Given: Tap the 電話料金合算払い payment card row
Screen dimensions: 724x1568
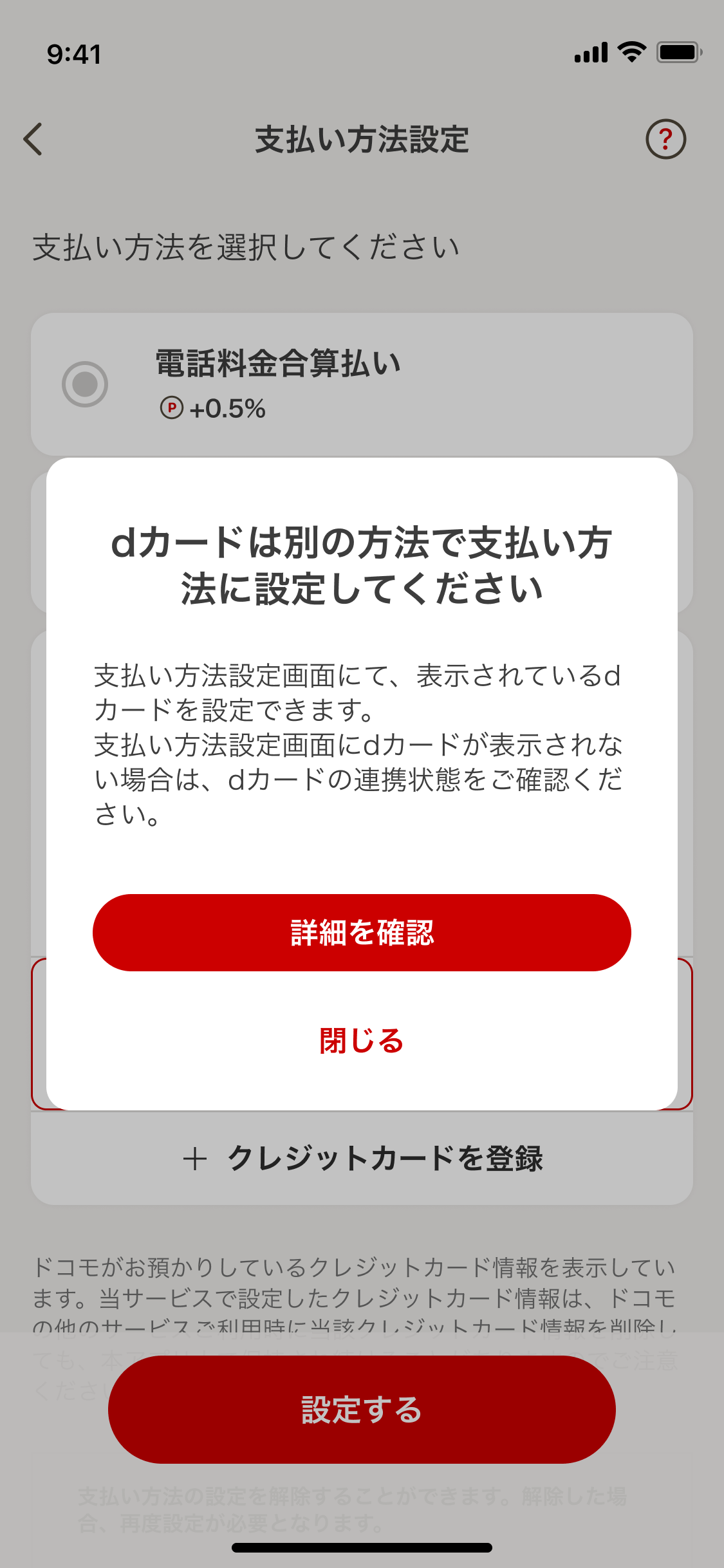Looking at the screenshot, I should pos(362,384).
